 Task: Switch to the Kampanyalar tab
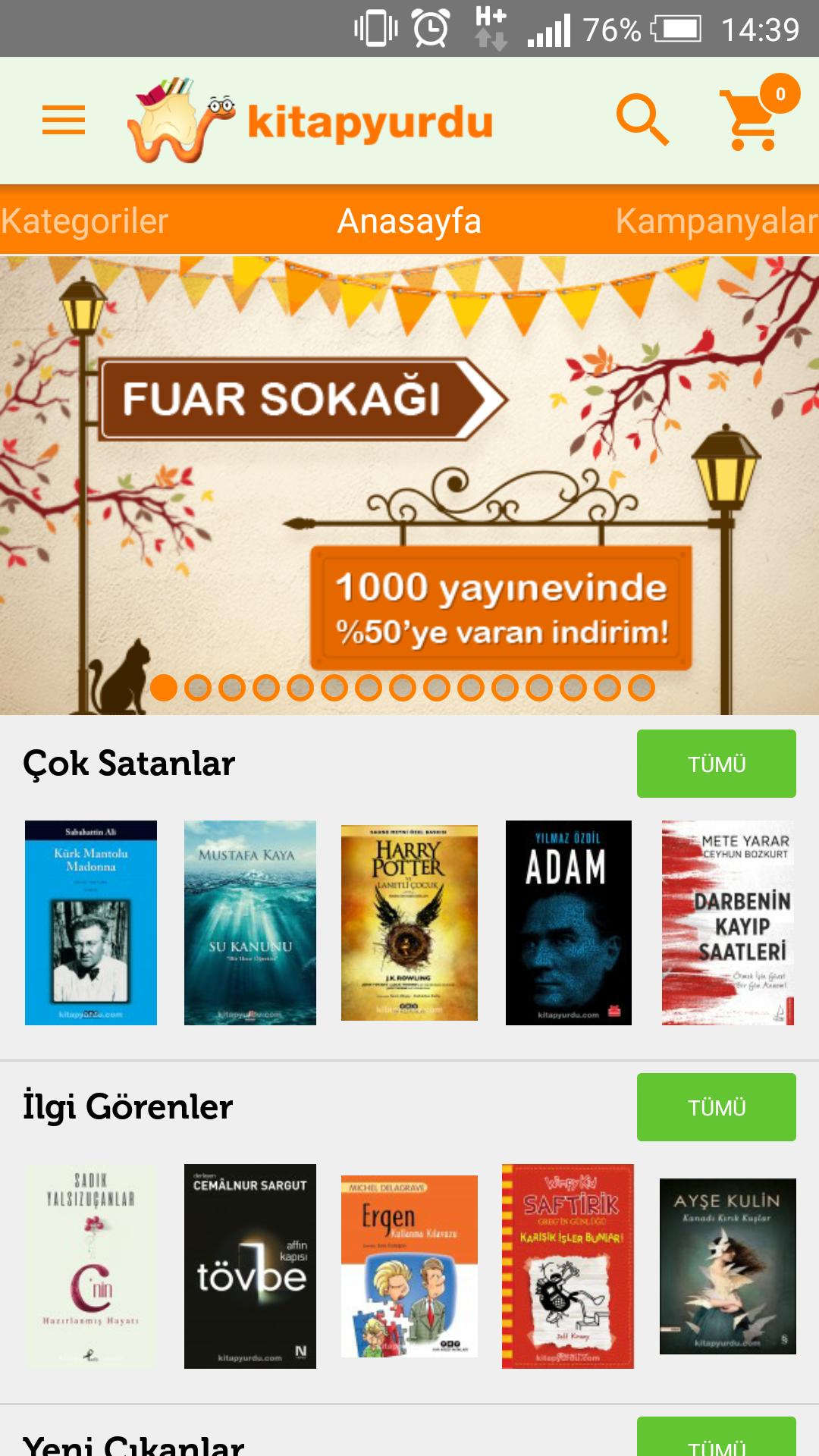[716, 221]
